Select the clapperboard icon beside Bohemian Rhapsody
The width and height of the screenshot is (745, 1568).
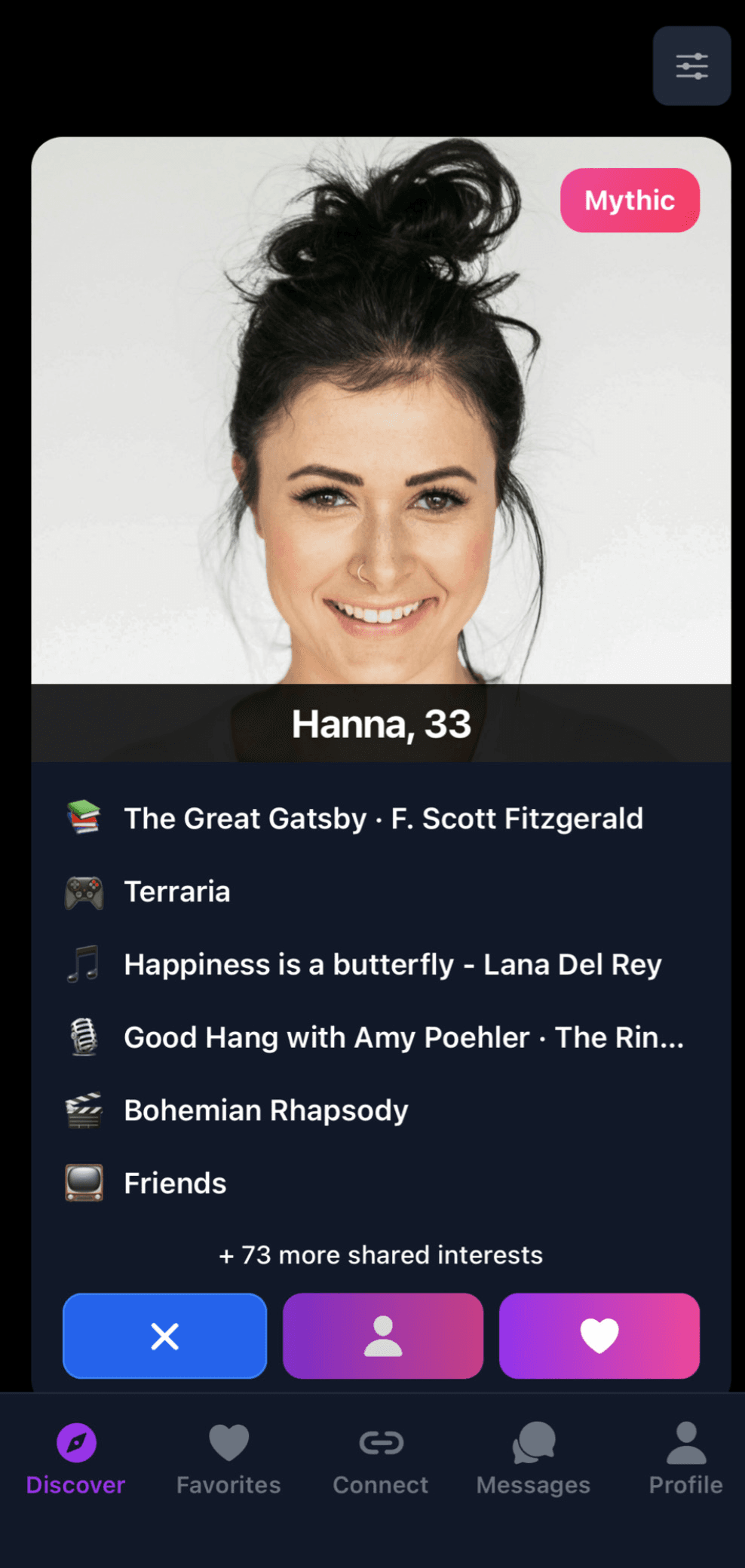84,1109
